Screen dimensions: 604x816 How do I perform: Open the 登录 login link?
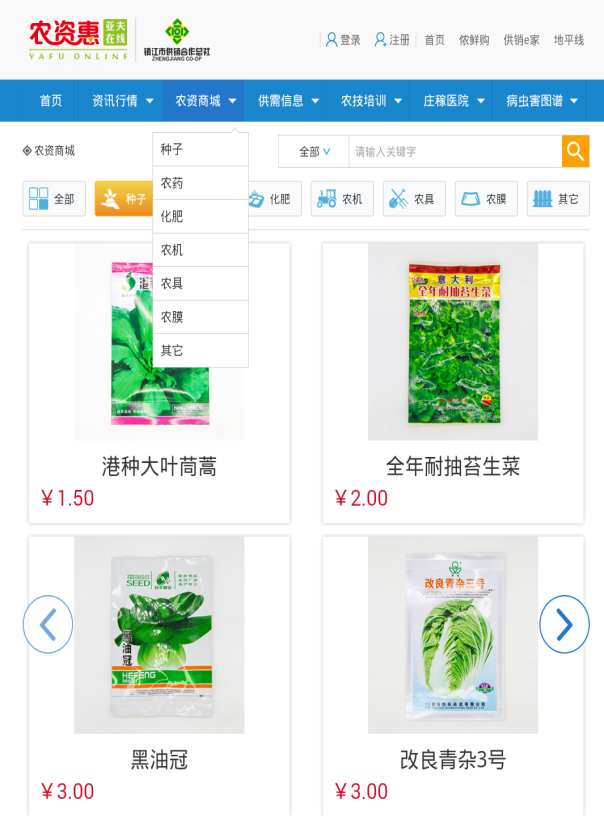click(x=343, y=40)
